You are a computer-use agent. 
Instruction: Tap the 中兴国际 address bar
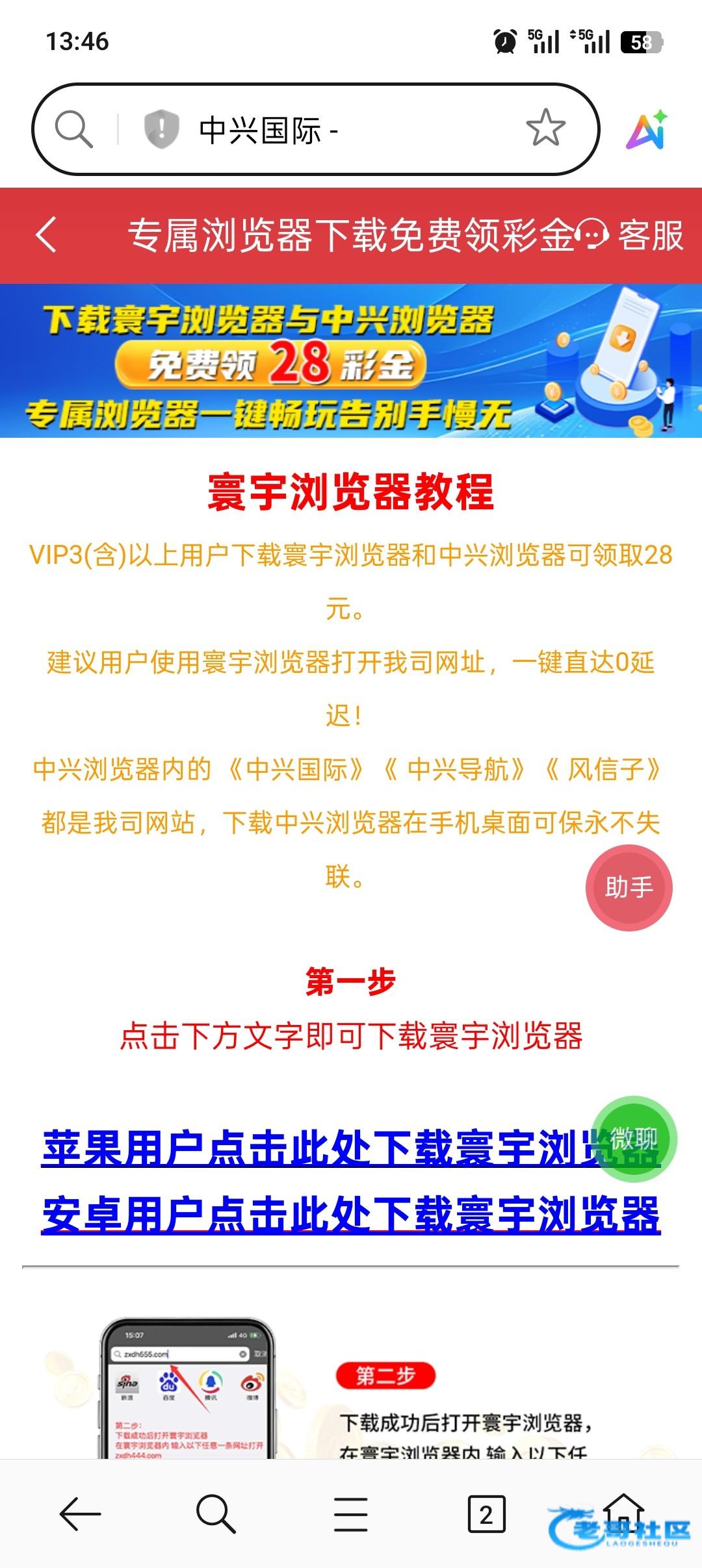point(338,130)
